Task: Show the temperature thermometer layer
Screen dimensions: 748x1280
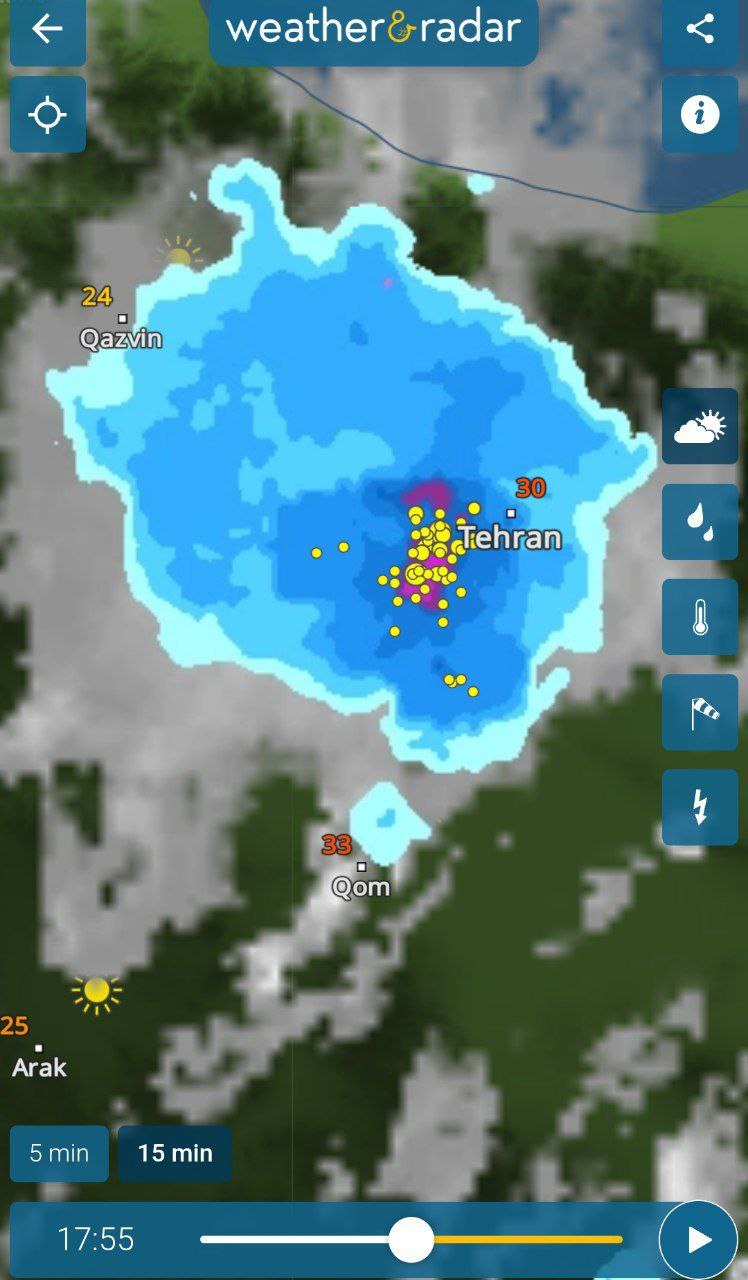Action: click(700, 617)
